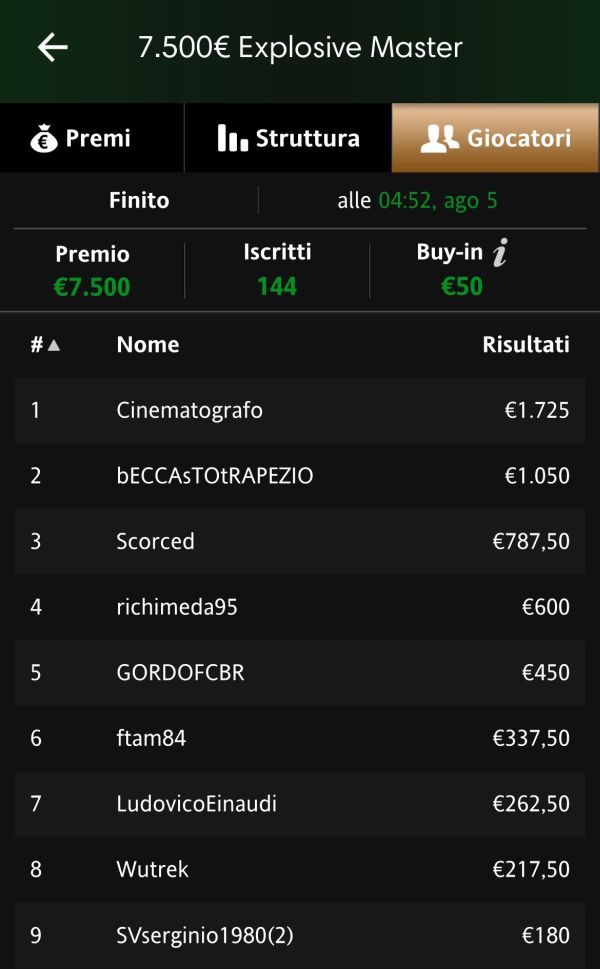Open player bECCAsTOtRAPEZIO's row
This screenshot has height=969, width=600.
[x=300, y=476]
